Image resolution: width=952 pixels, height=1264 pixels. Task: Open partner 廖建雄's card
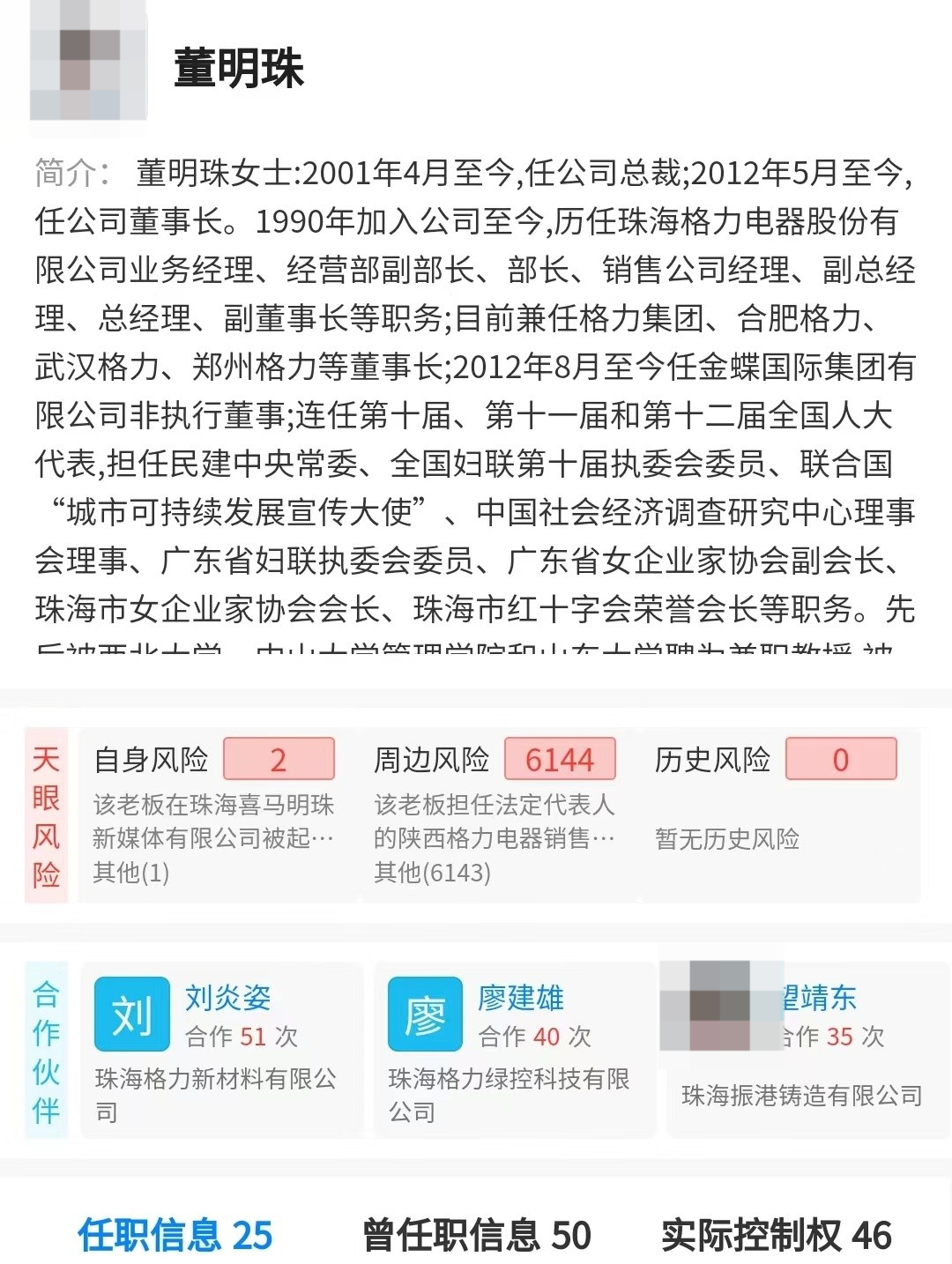(514, 1049)
